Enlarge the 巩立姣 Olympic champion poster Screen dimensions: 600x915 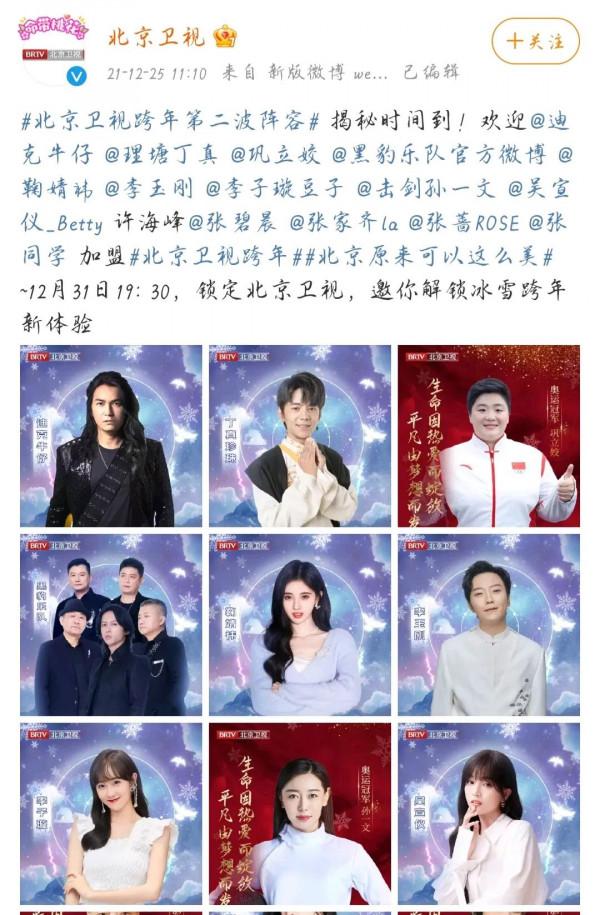[488, 436]
